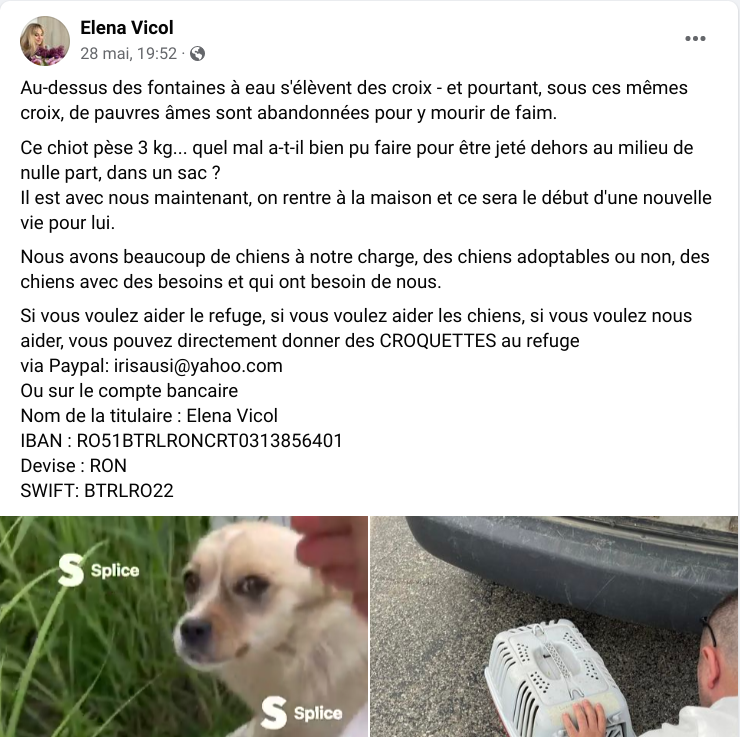Open Elena Vicol's profile name link
This screenshot has height=737, width=740.
126,28
